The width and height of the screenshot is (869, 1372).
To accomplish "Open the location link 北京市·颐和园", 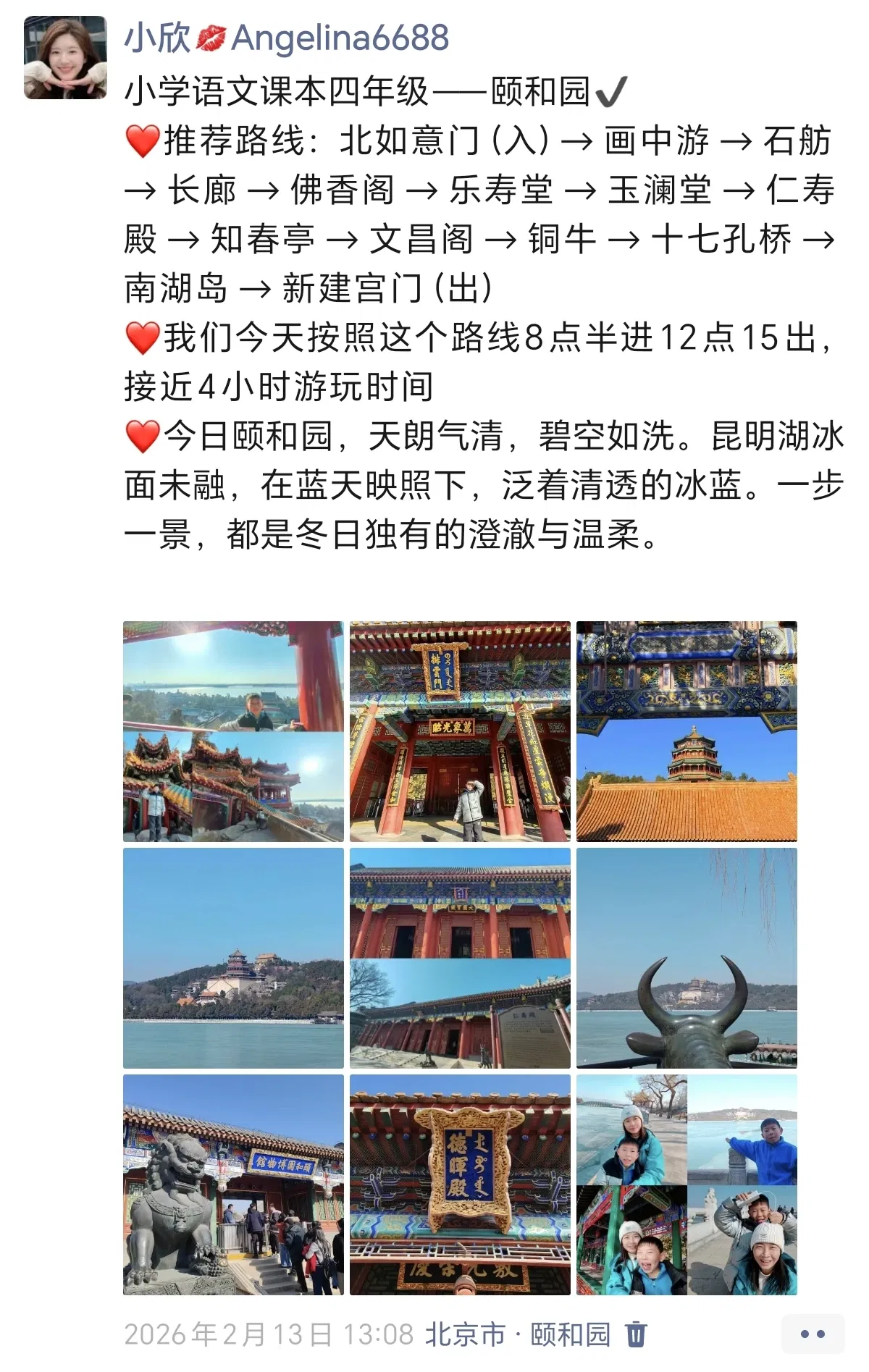I will pos(517,1334).
